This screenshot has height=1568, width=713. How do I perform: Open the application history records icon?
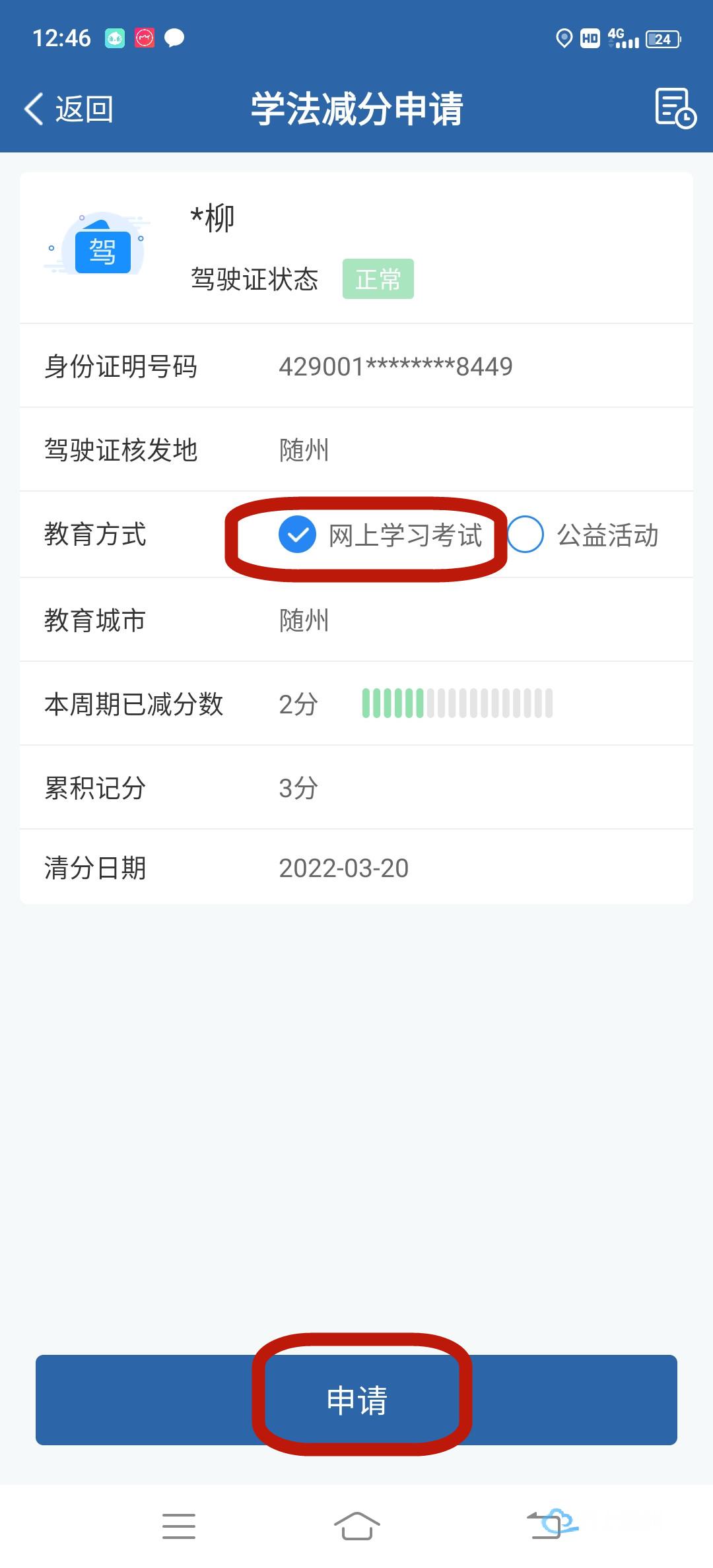pyautogui.click(x=675, y=108)
